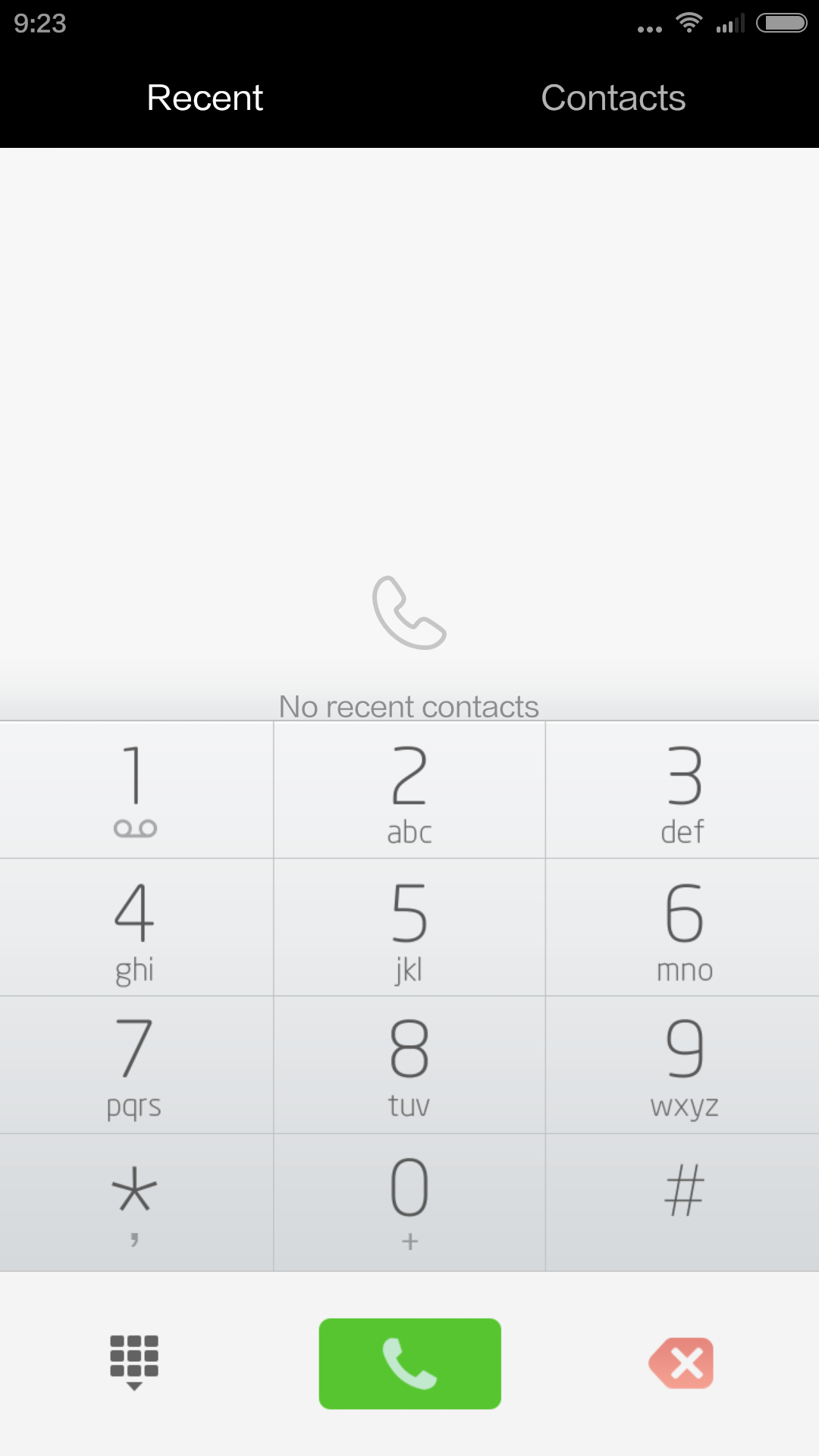Tap the 8 tuv key
Screen dimensions: 819x1456
[x=409, y=1065]
